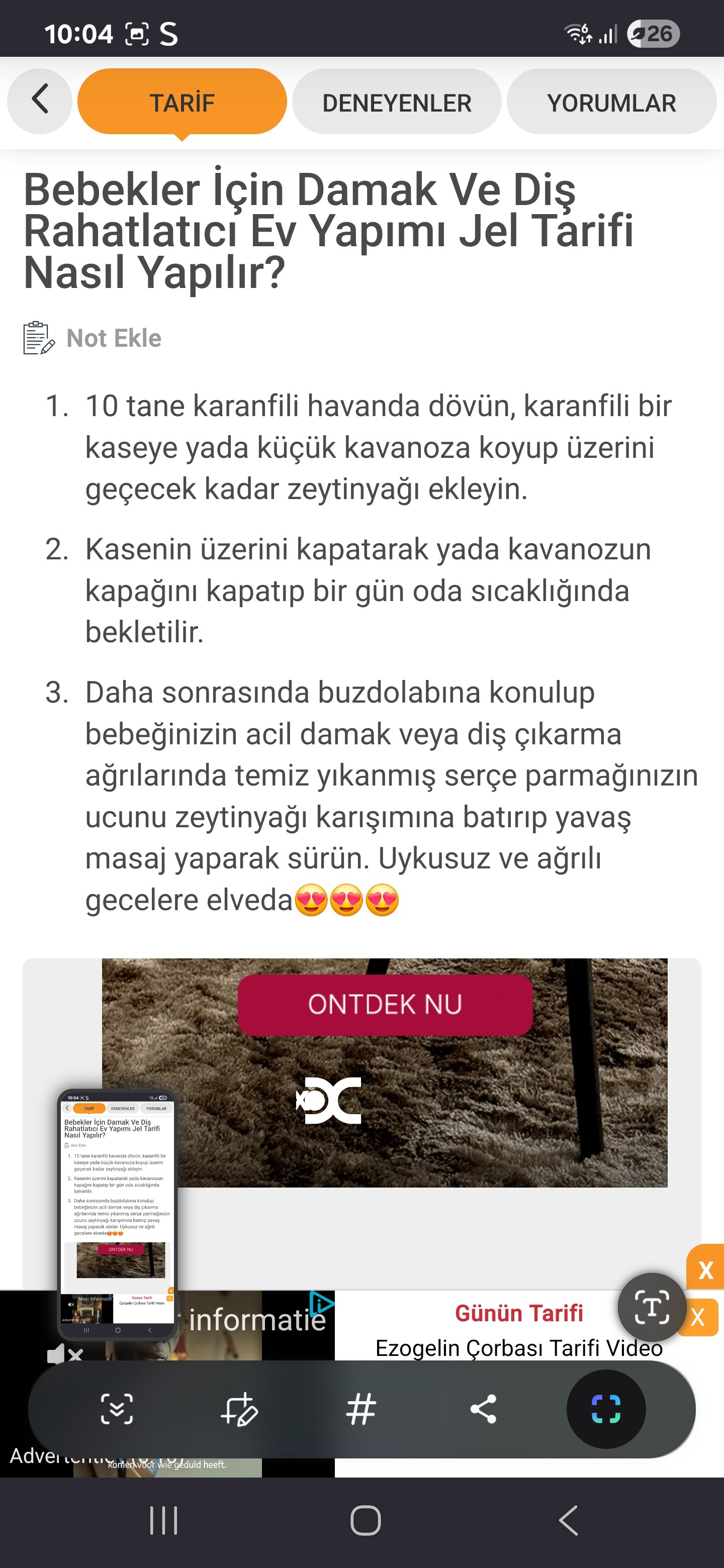
Task: Switch to the YORUMLAR tab
Action: 611,102
